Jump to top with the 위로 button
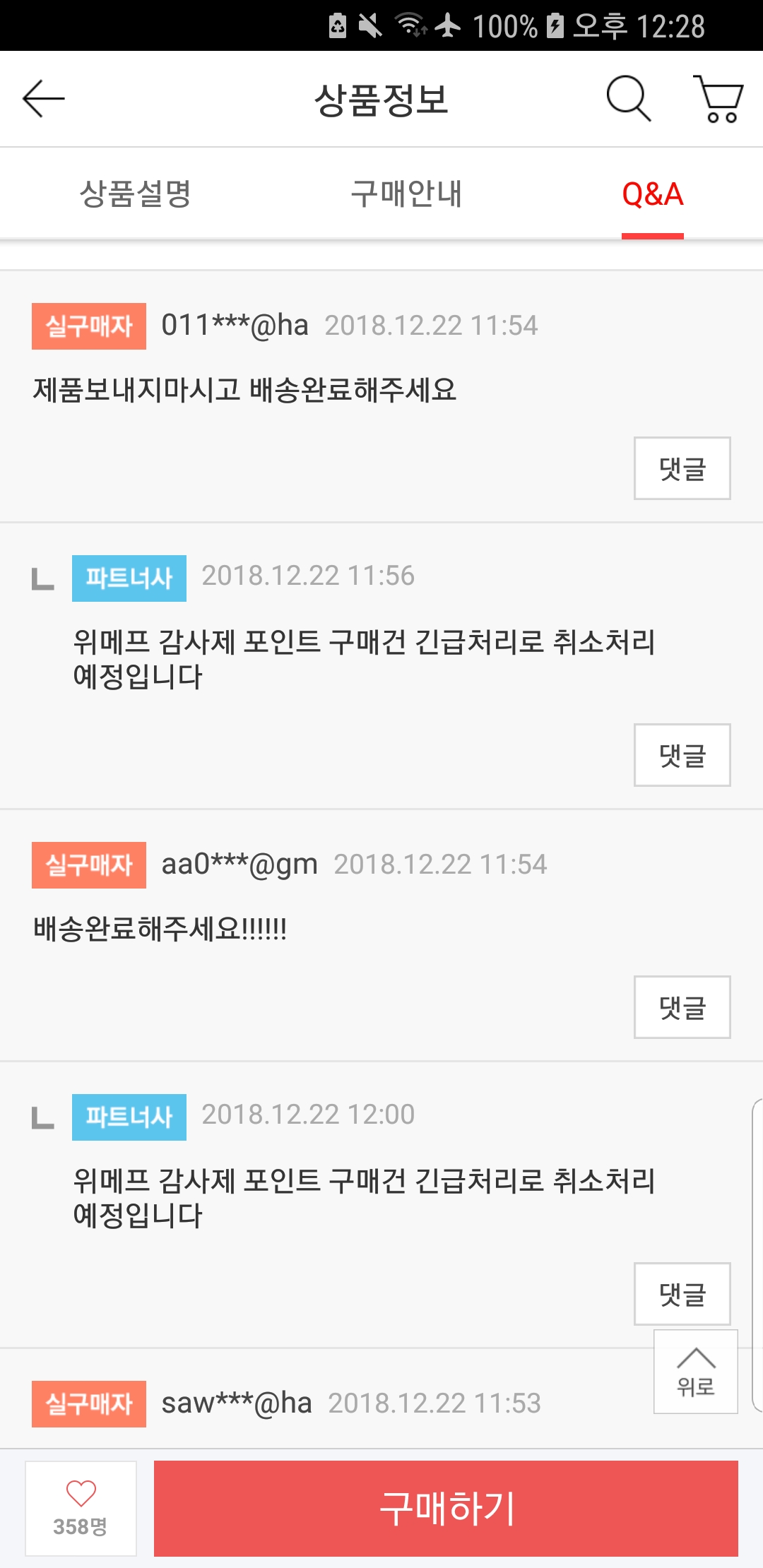This screenshot has width=763, height=1568. pyautogui.click(x=696, y=1372)
